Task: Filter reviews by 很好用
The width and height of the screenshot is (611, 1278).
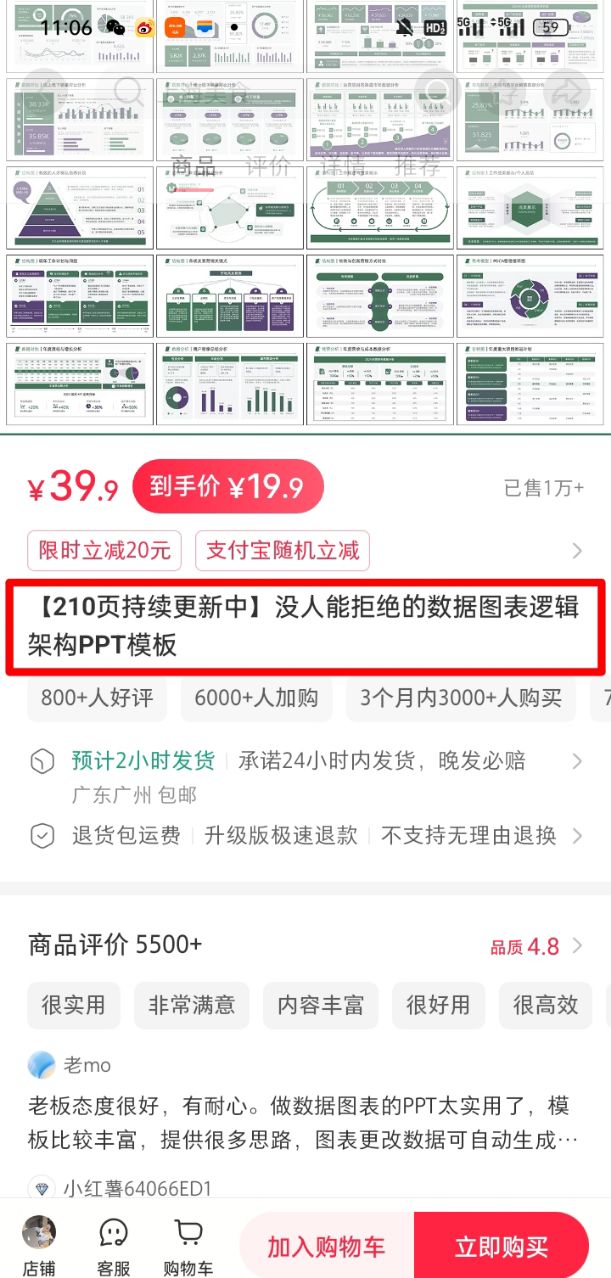Action: [437, 1005]
